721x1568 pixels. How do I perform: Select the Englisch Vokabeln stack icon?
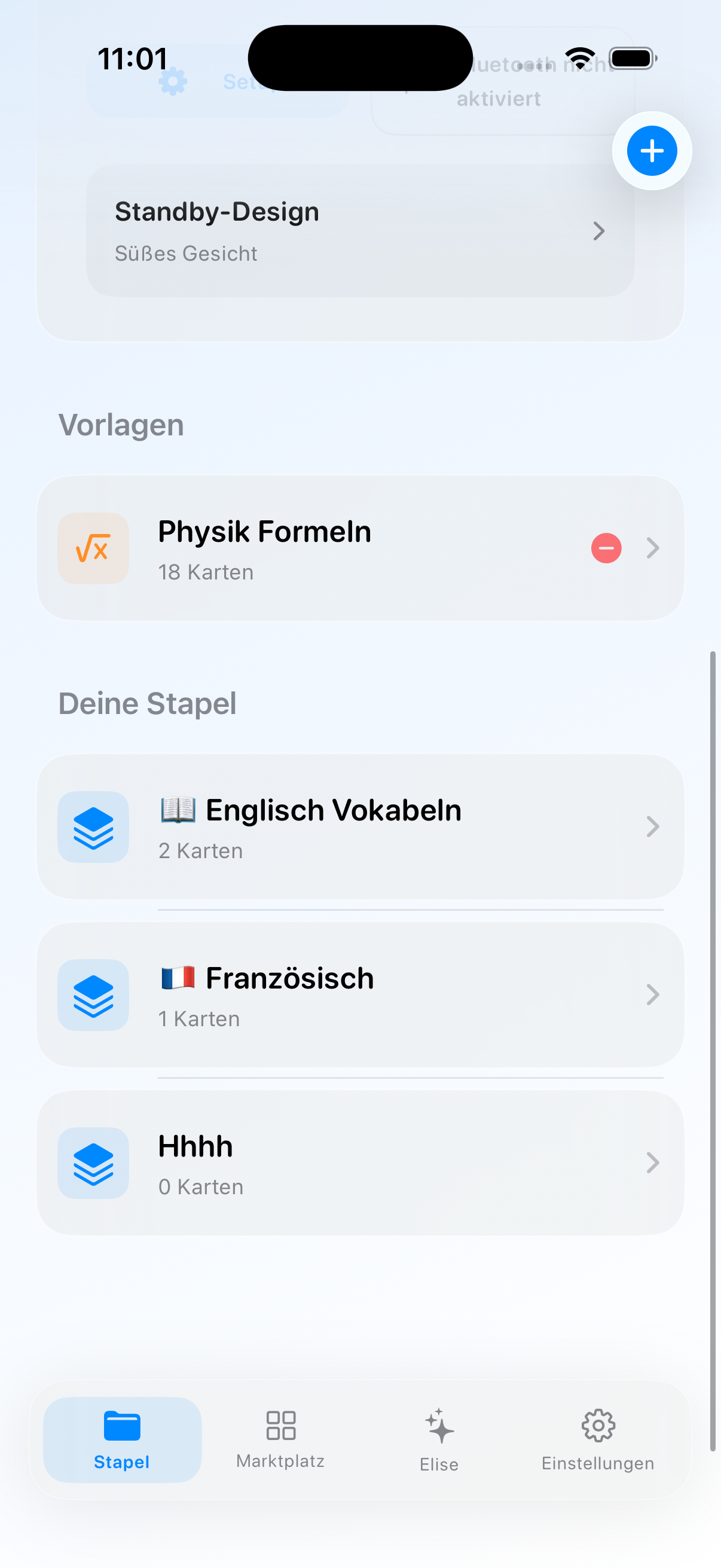(93, 826)
